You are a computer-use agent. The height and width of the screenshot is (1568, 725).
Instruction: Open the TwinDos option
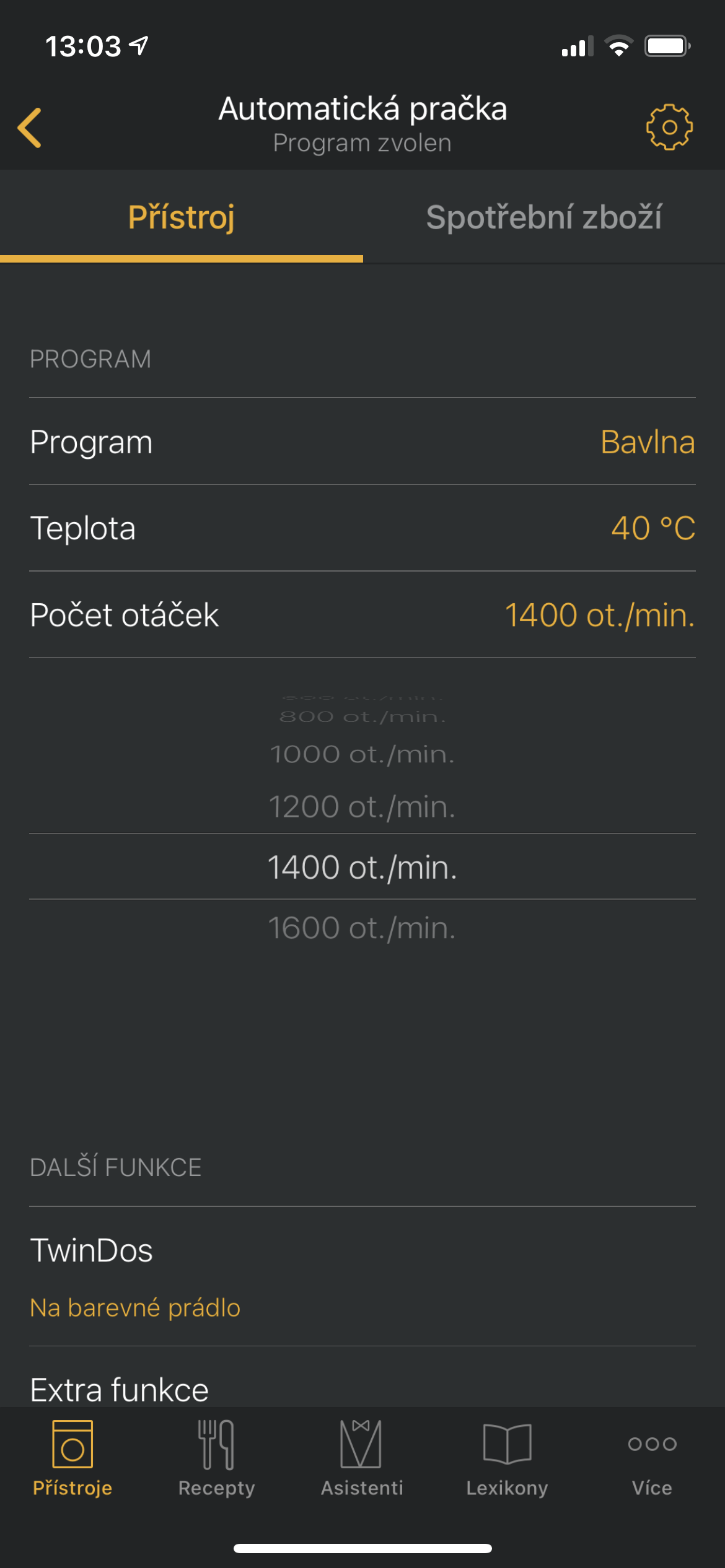pos(362,1276)
